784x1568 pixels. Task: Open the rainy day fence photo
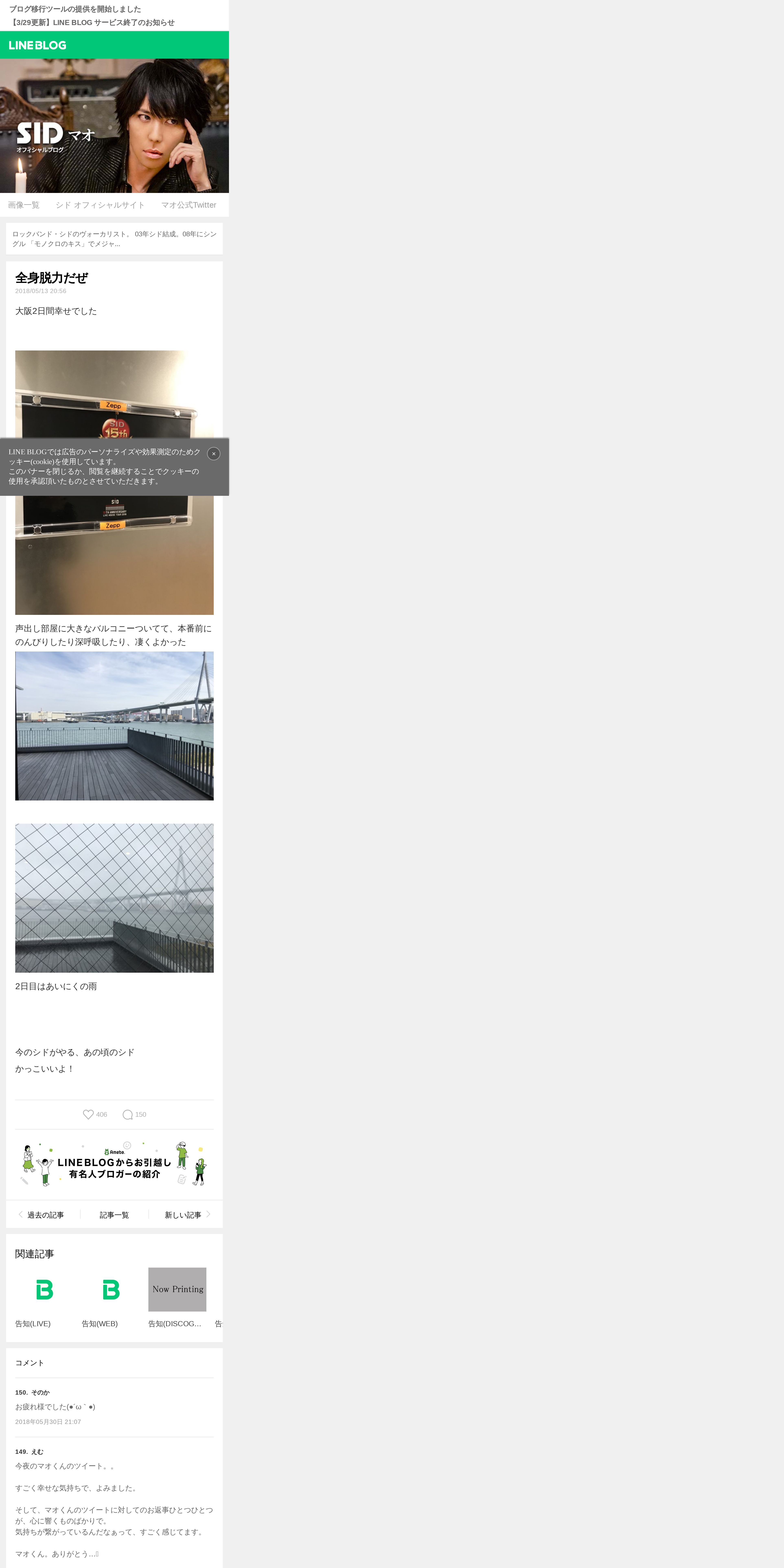[x=114, y=898]
